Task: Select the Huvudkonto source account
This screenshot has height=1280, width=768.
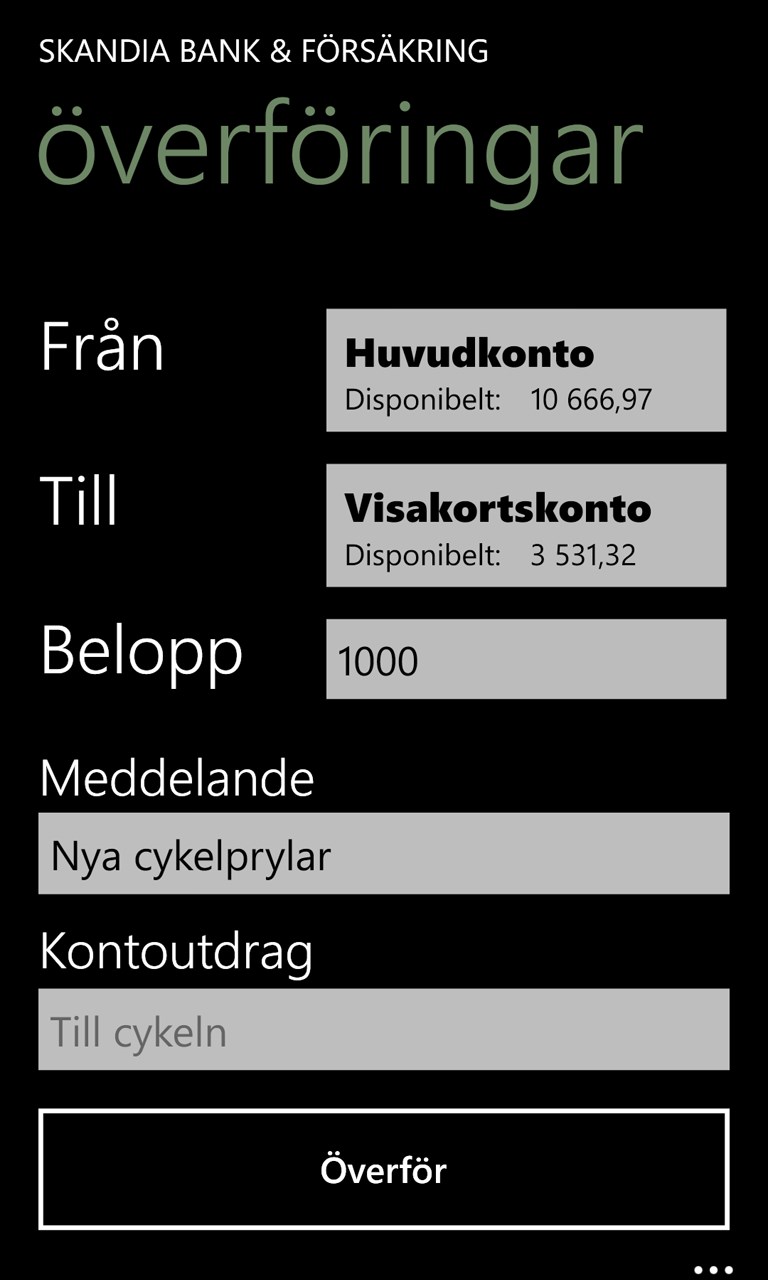Action: (x=526, y=371)
